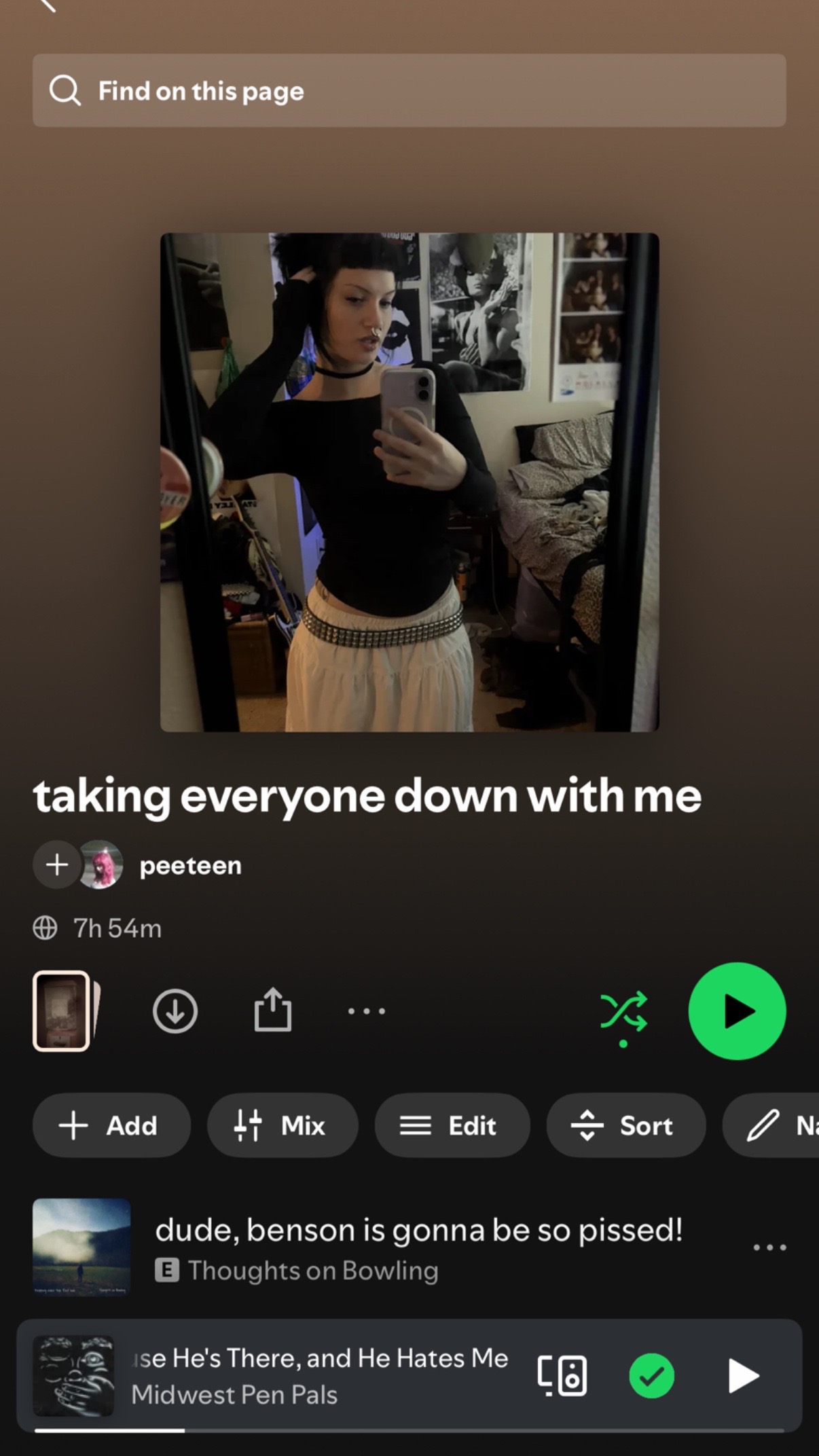
Task: Go back with the top-left arrow
Action: [x=47, y=5]
